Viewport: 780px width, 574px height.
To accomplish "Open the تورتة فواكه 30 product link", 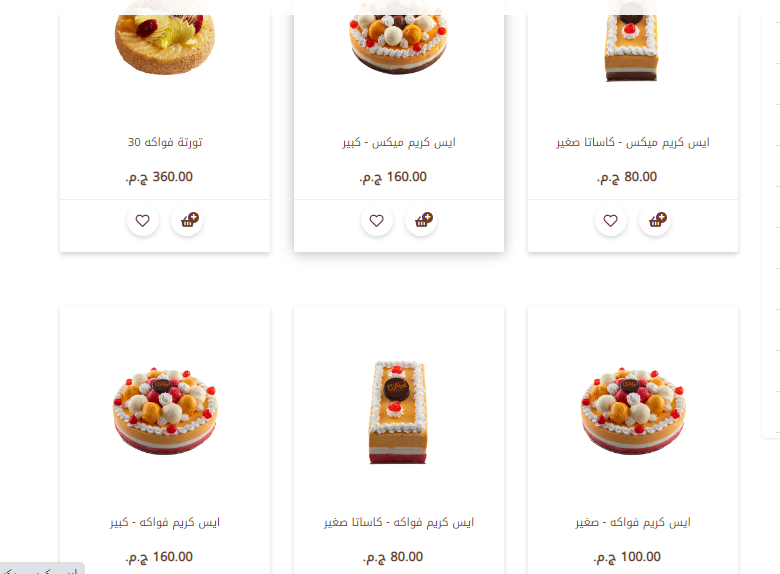I will (165, 142).
